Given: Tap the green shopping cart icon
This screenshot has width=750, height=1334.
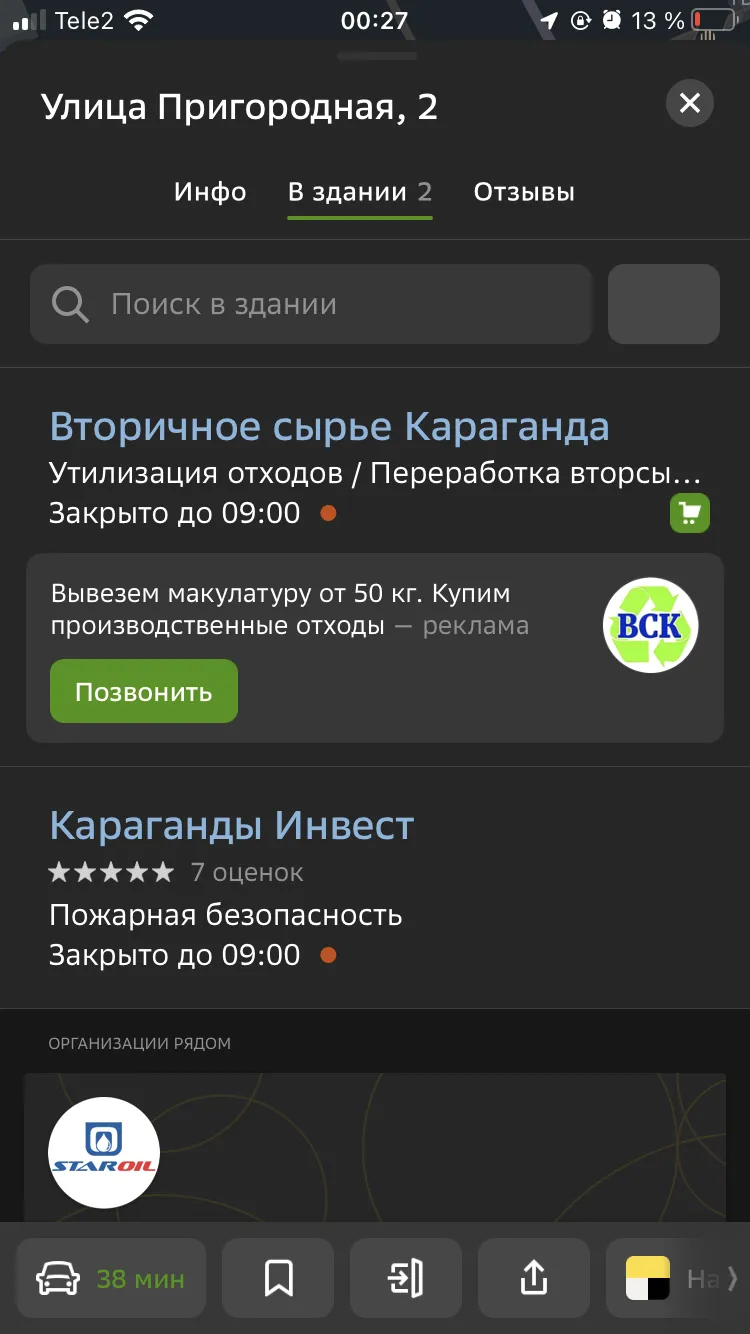Looking at the screenshot, I should click(690, 514).
